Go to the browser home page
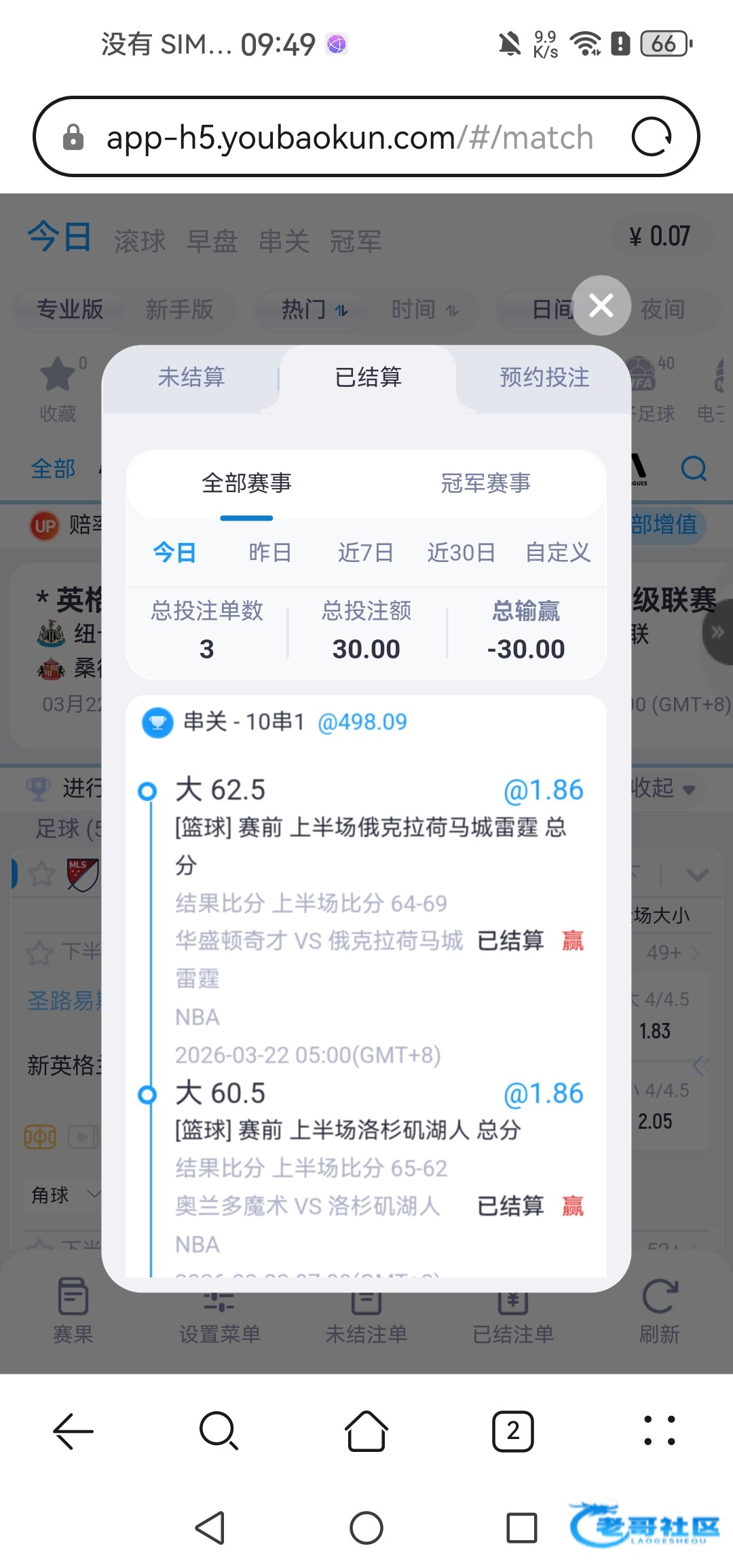This screenshot has height=1568, width=733. [366, 1431]
